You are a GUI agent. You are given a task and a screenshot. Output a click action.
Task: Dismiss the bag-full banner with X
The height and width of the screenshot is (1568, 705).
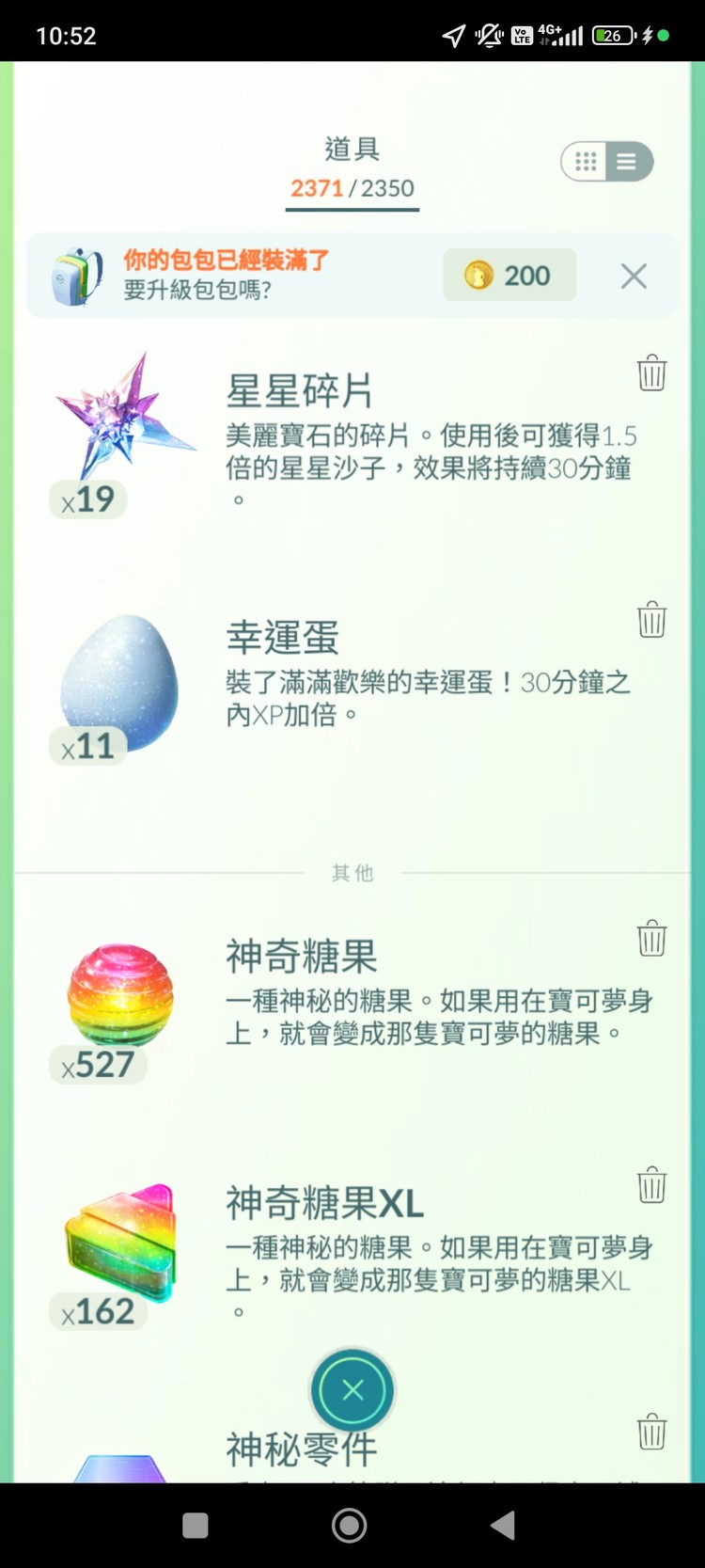(634, 276)
